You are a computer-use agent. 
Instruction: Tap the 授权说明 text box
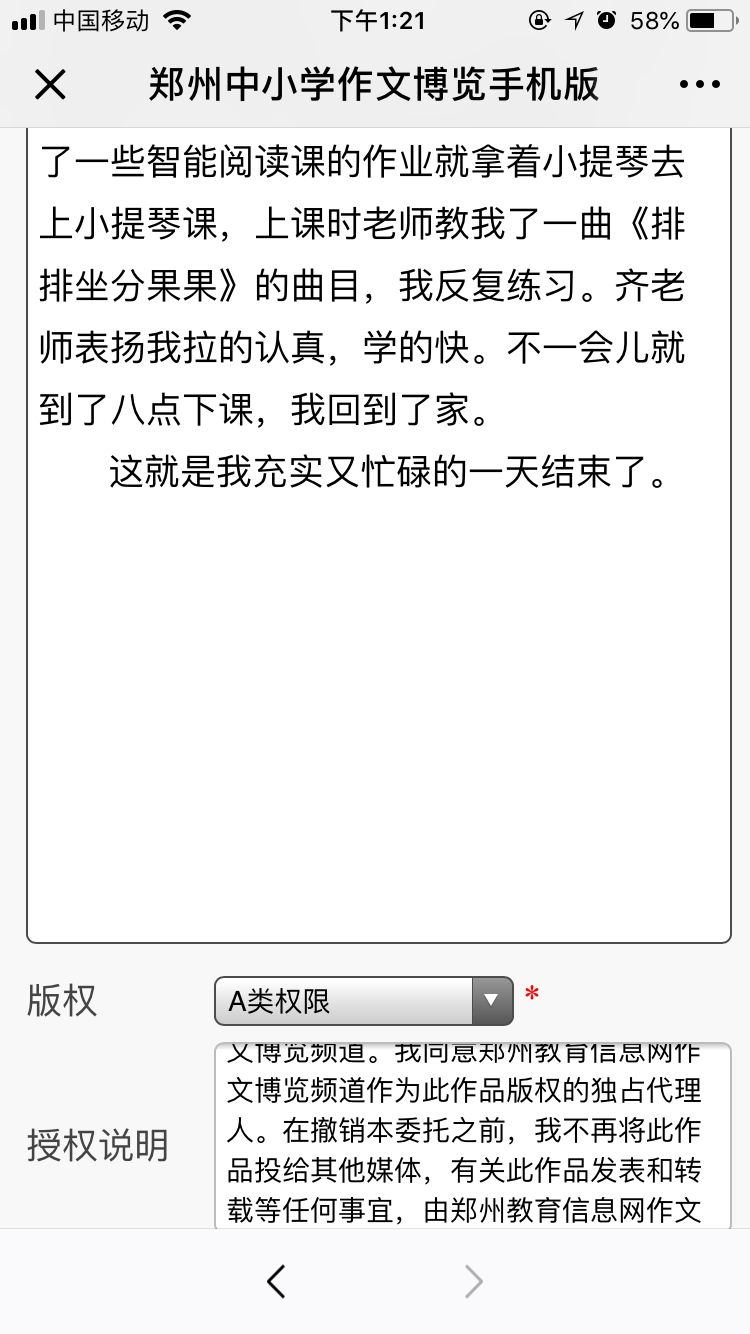pos(472,1136)
